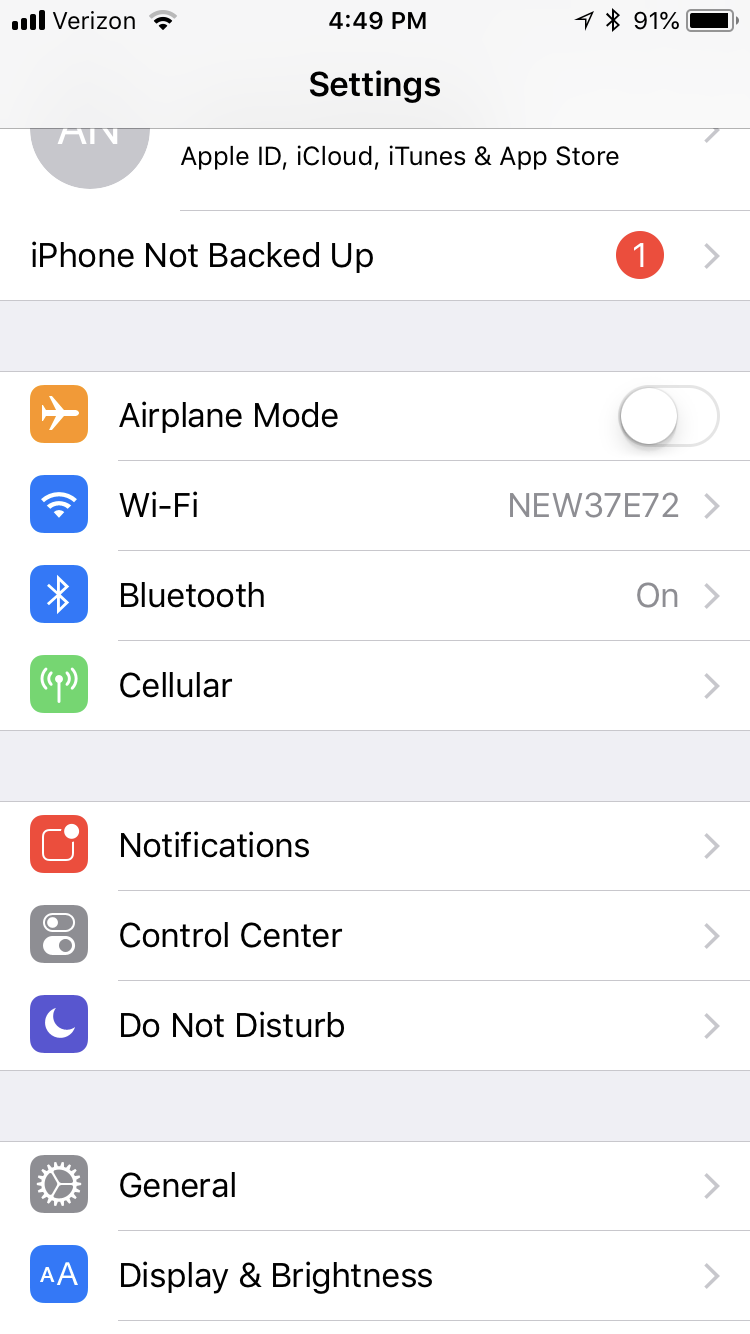This screenshot has height=1334, width=750.
Task: Tap the Airplane Mode airplane icon
Action: (58, 414)
